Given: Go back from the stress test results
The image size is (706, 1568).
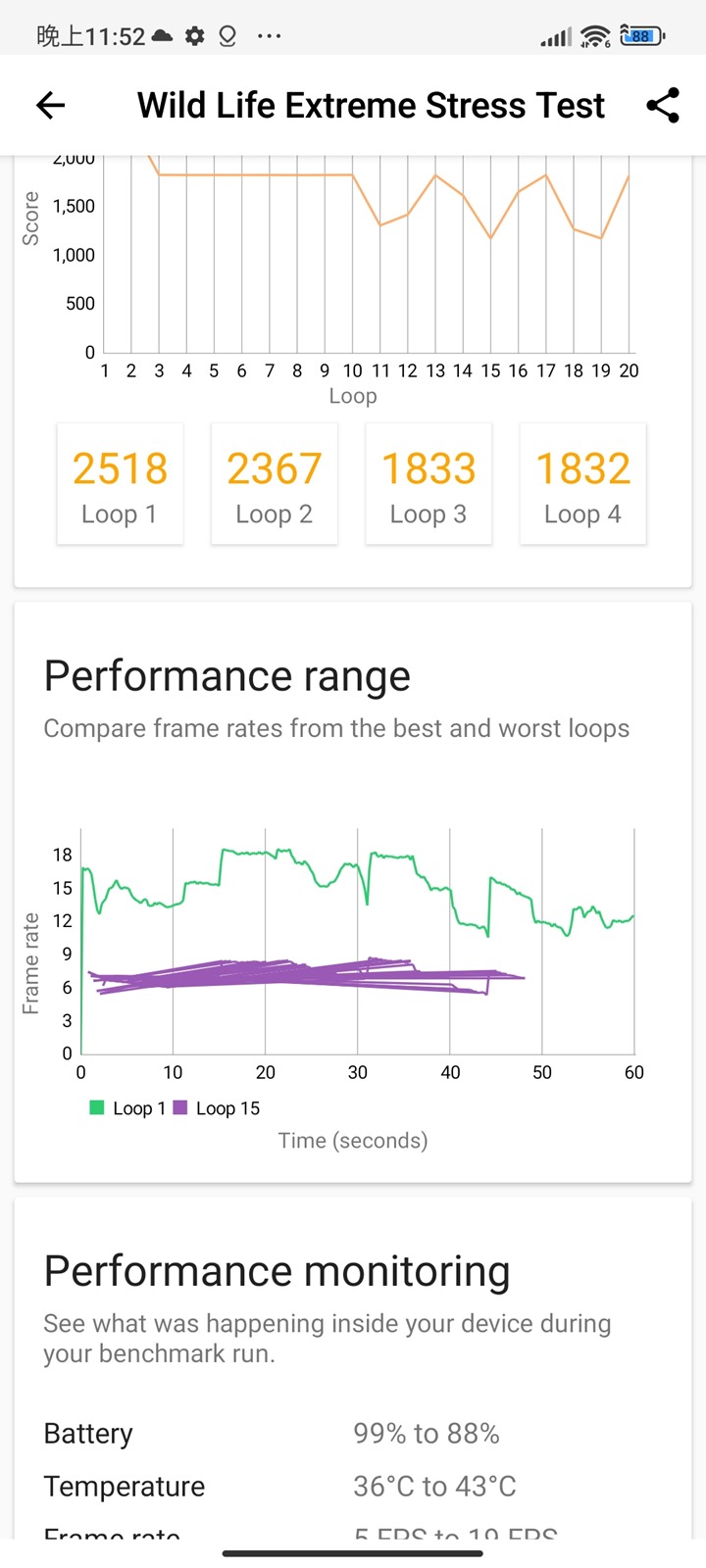Looking at the screenshot, I should [50, 105].
